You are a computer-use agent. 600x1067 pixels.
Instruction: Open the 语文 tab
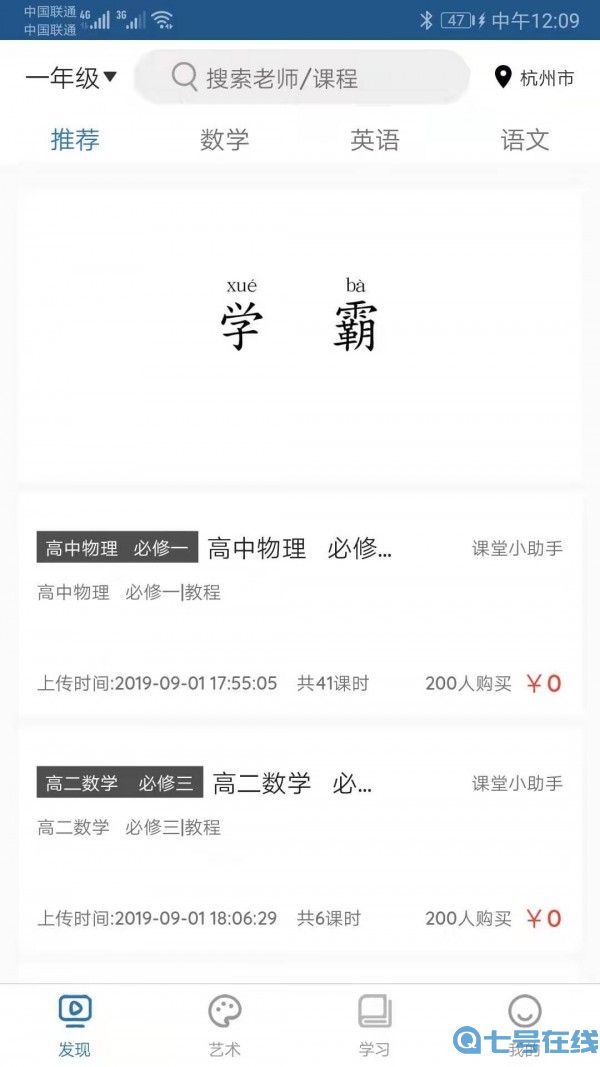tap(525, 140)
